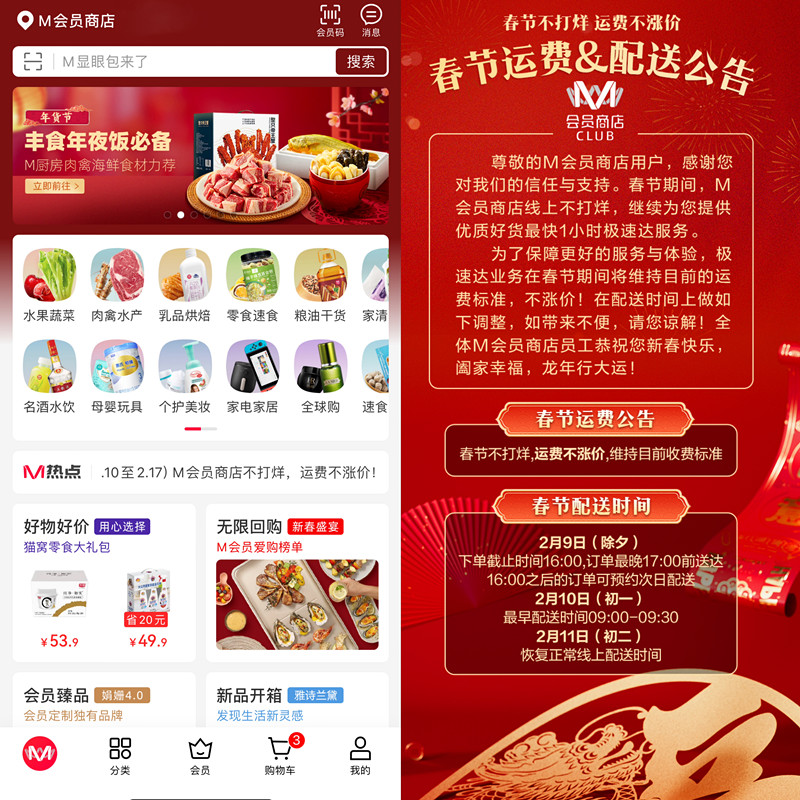
Task: Select the 零食速食 category
Action: click(x=253, y=285)
